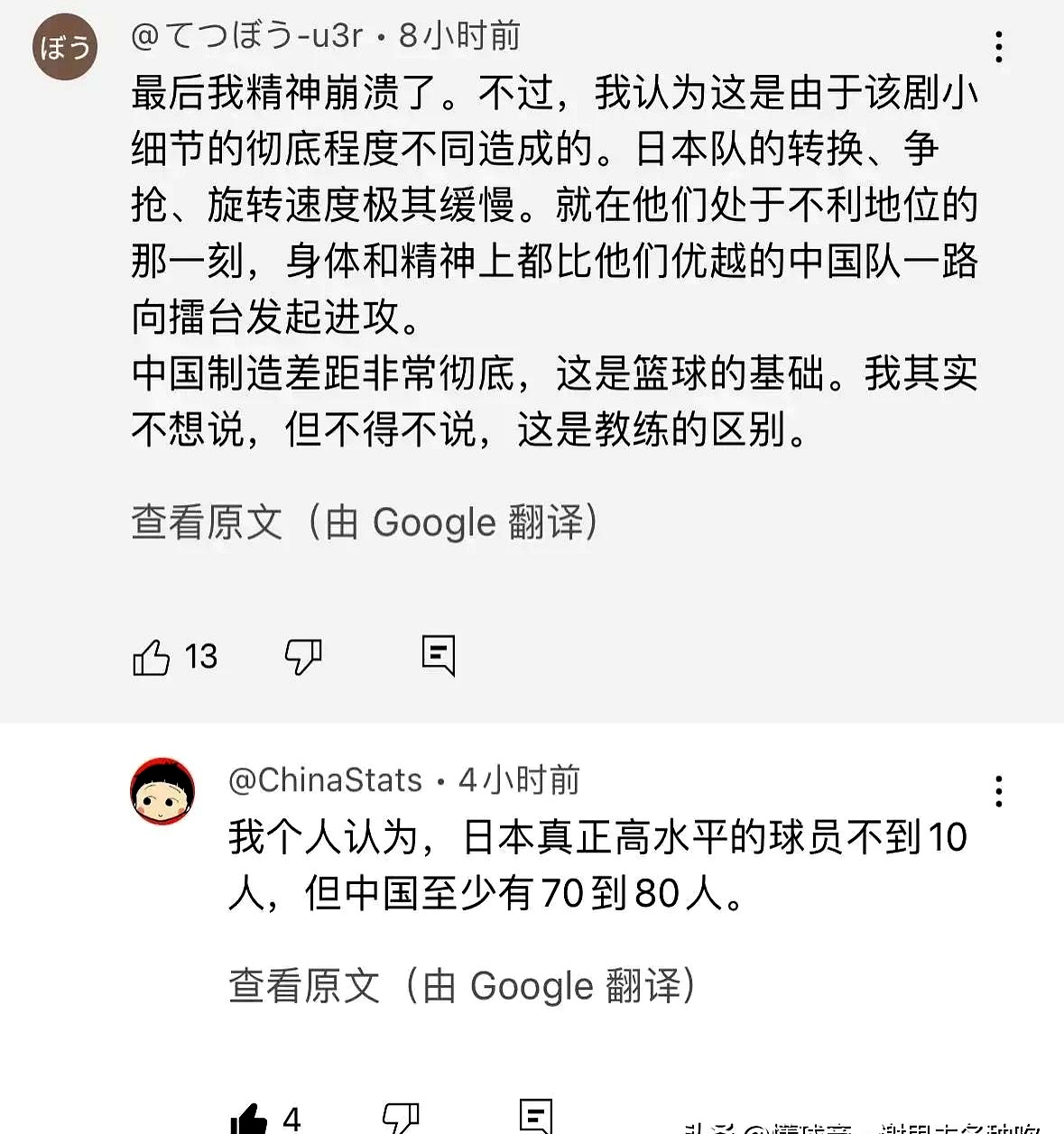Toggle dislike on the first comment

coord(303,658)
